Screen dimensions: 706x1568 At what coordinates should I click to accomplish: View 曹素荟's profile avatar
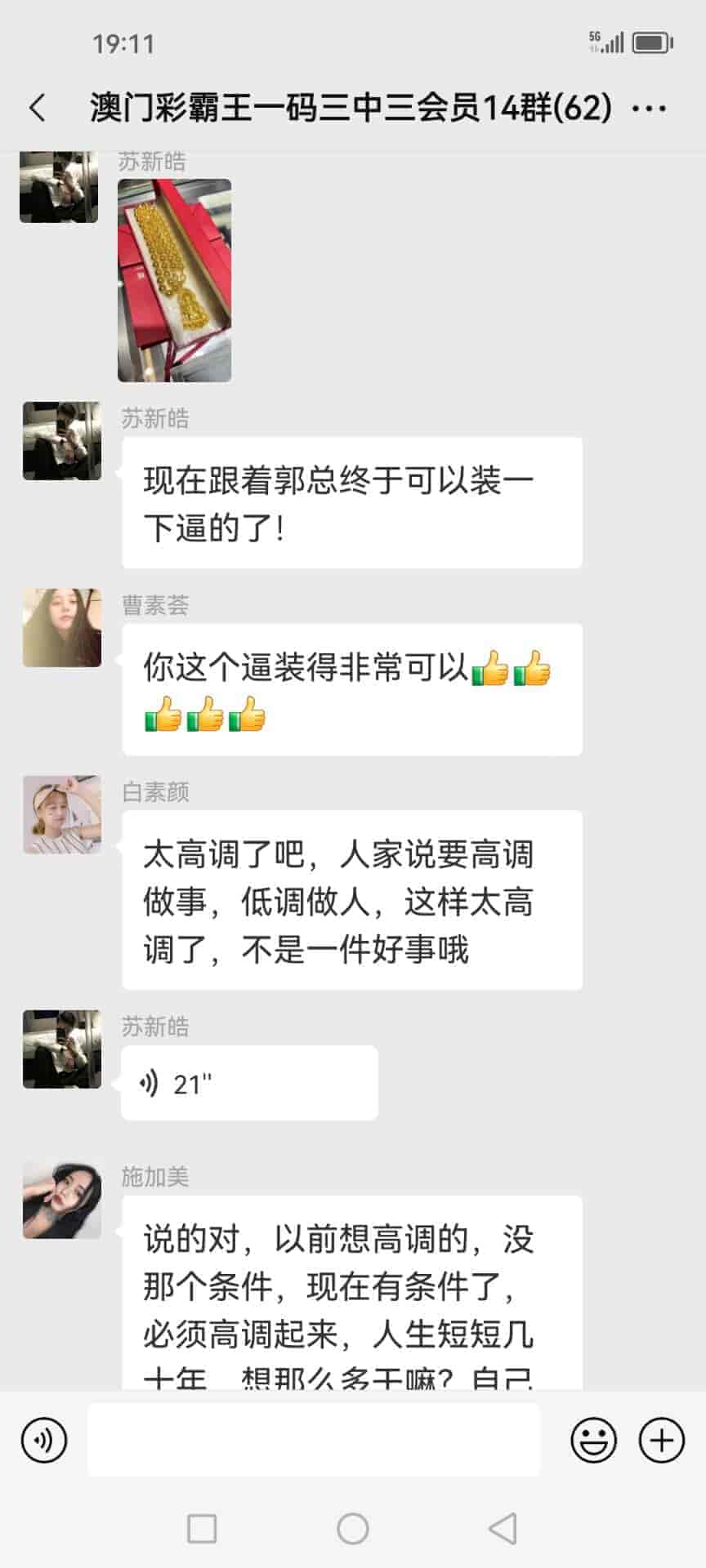click(62, 627)
